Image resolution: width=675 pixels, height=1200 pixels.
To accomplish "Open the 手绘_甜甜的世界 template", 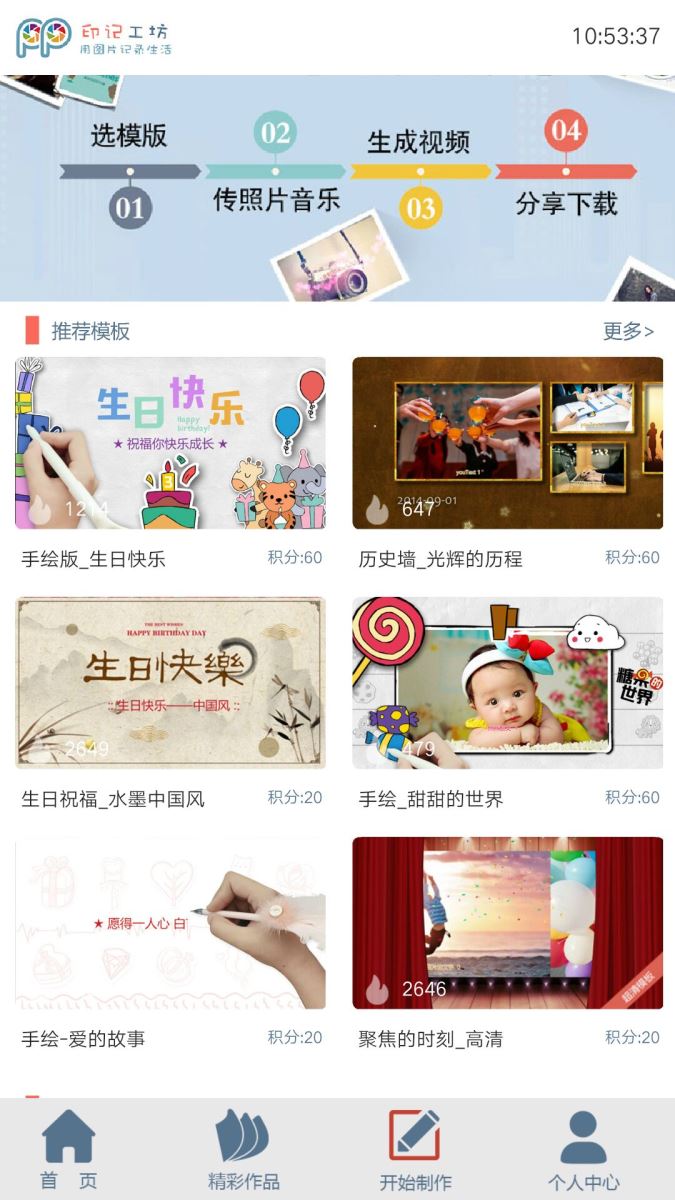I will [507, 683].
